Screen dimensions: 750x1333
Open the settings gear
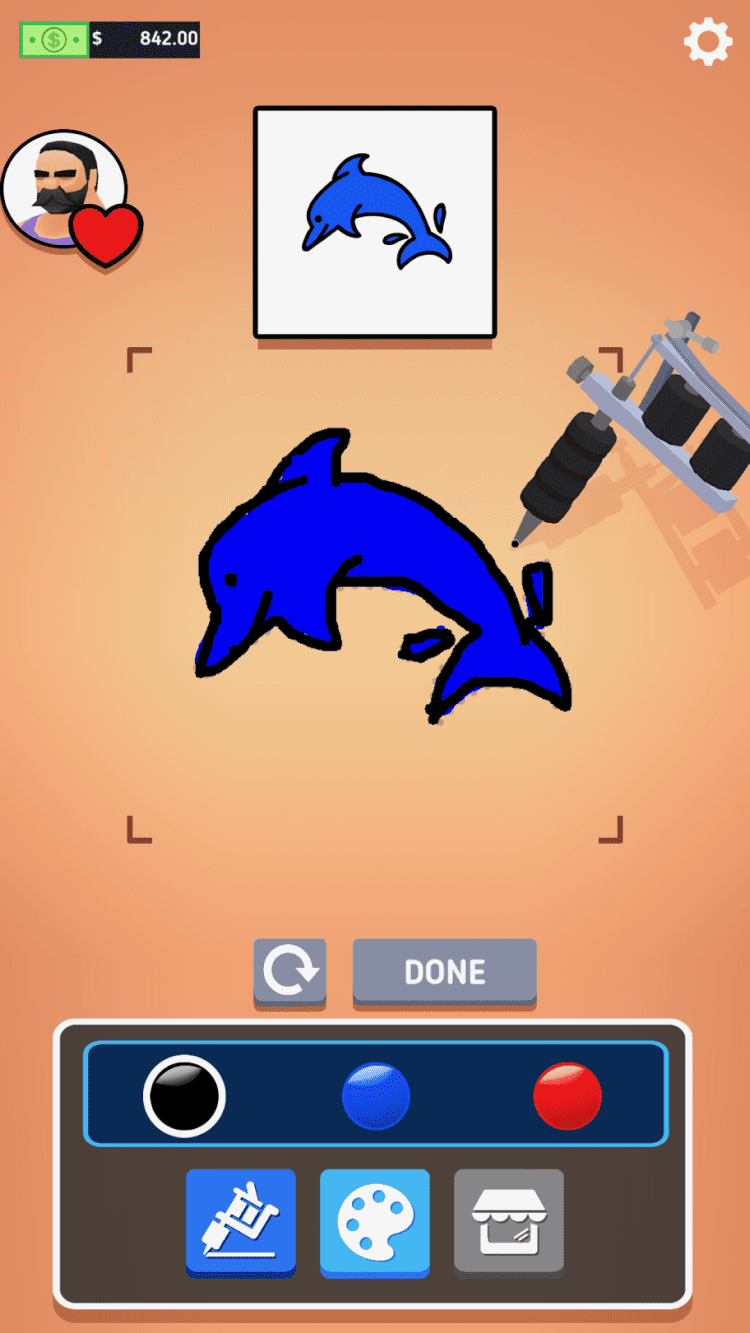tap(707, 43)
